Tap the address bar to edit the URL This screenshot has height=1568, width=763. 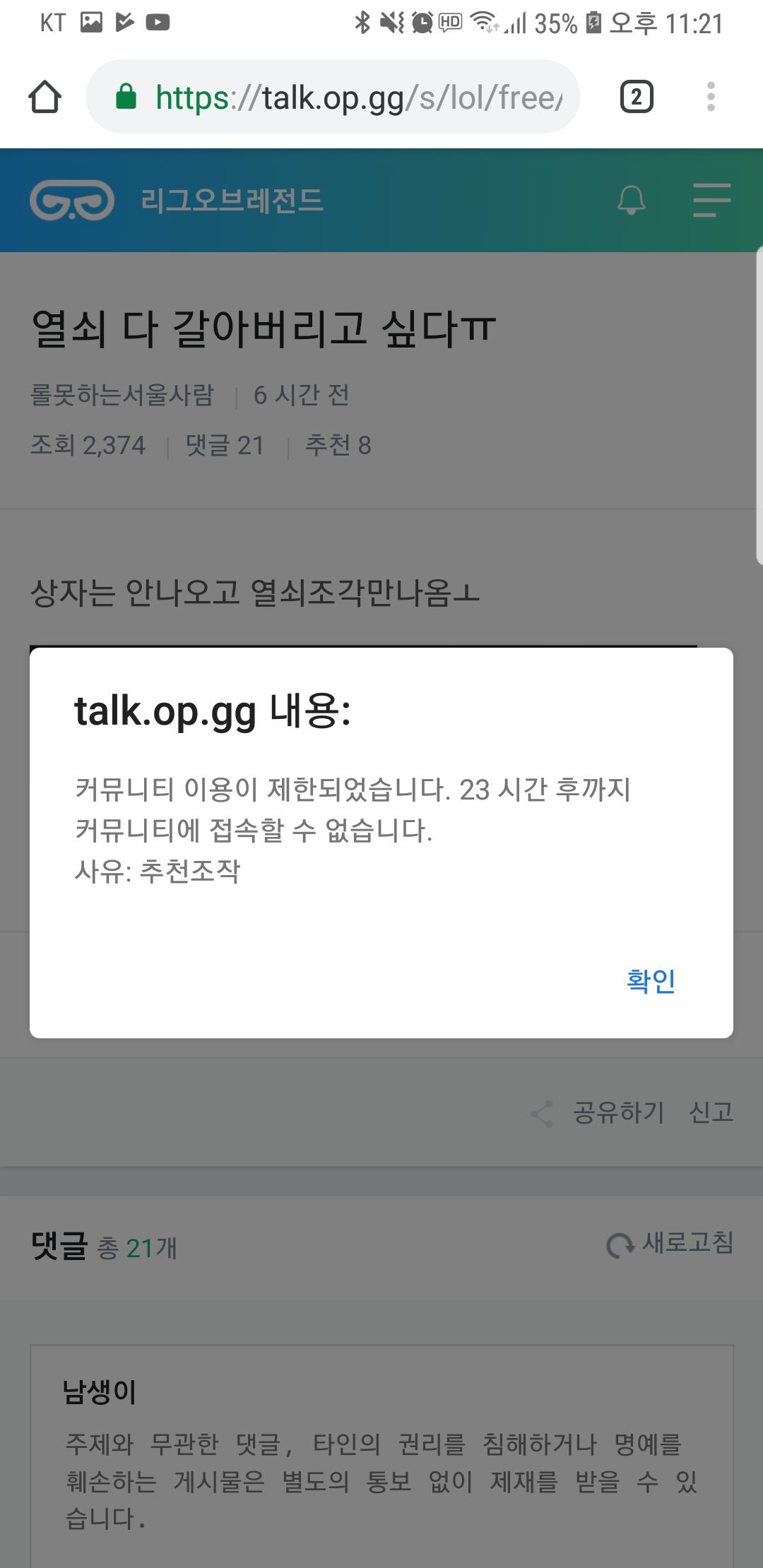tap(353, 97)
